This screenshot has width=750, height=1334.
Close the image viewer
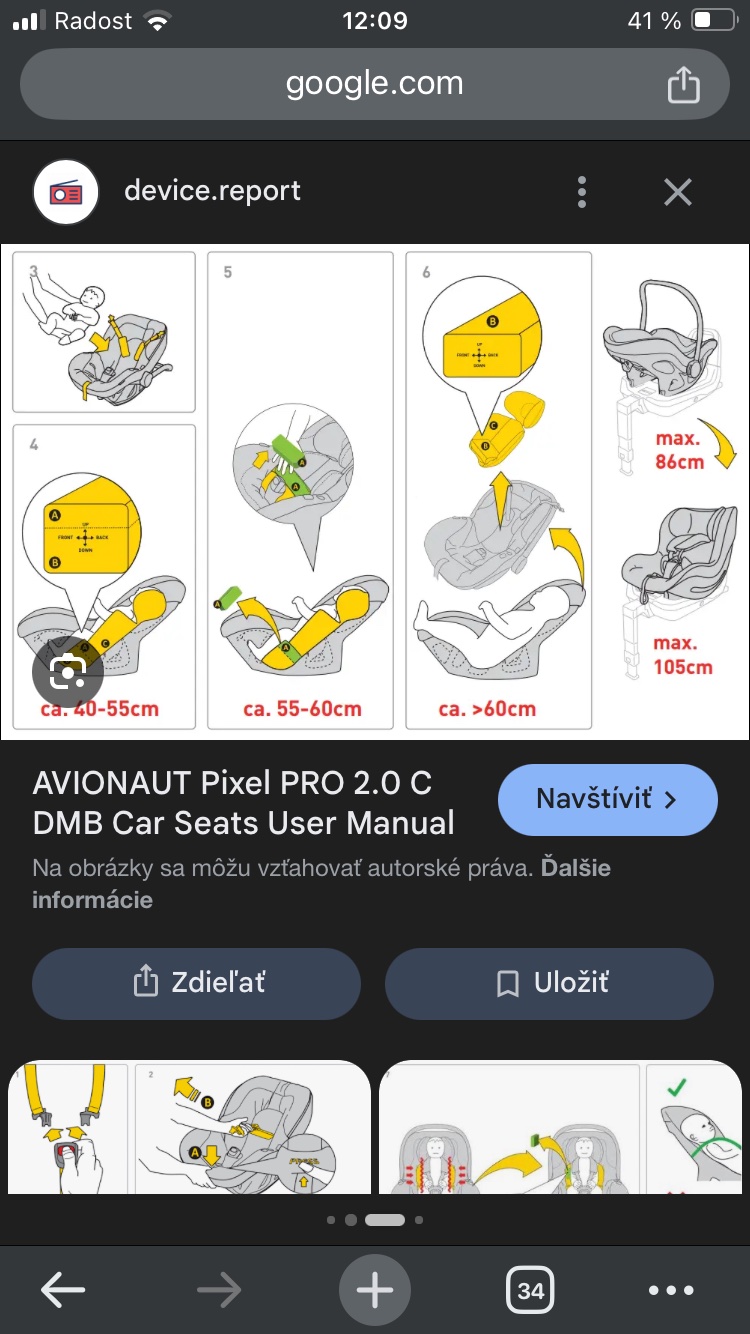click(x=678, y=192)
